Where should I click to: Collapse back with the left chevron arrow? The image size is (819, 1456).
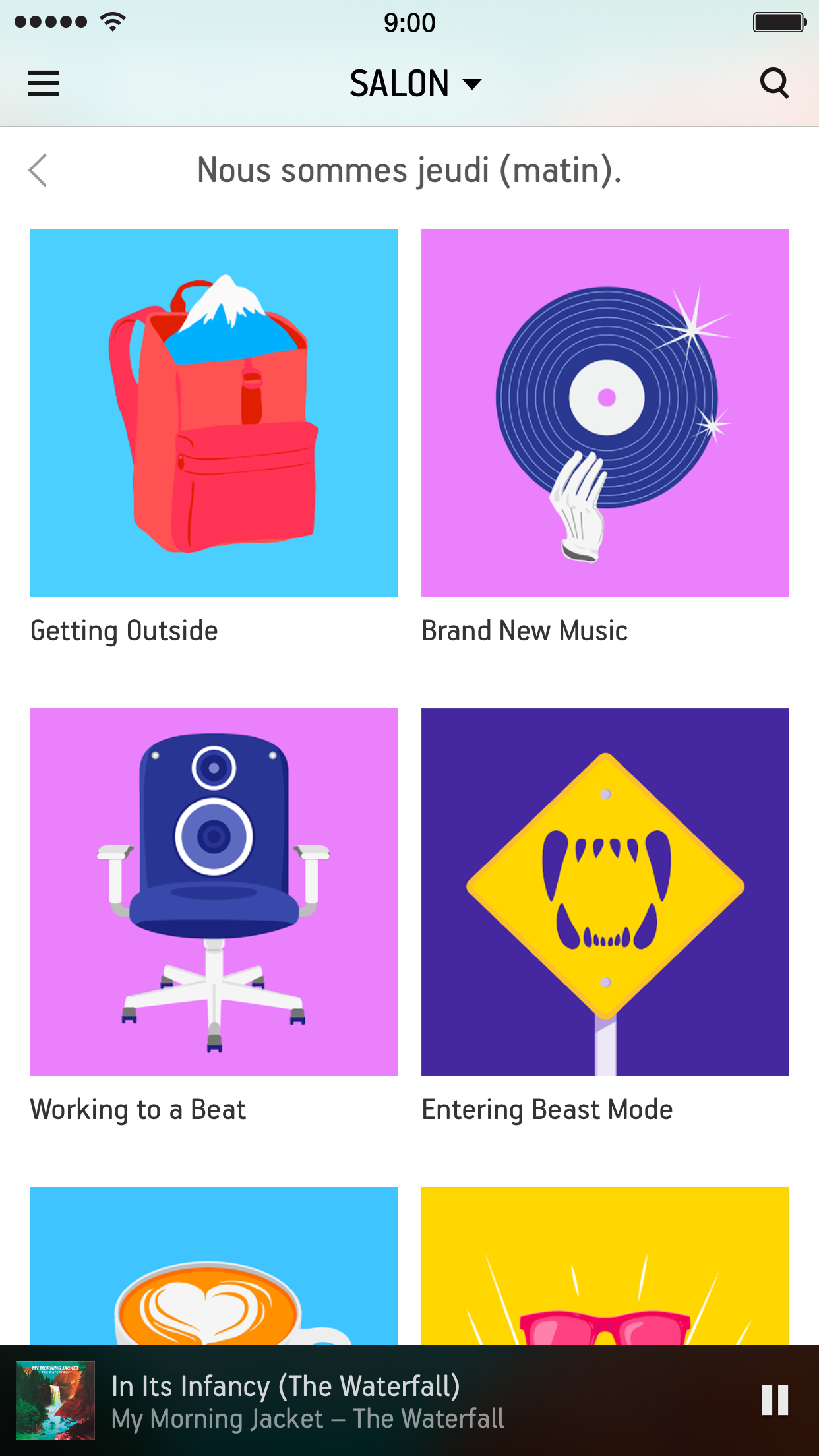click(x=38, y=170)
